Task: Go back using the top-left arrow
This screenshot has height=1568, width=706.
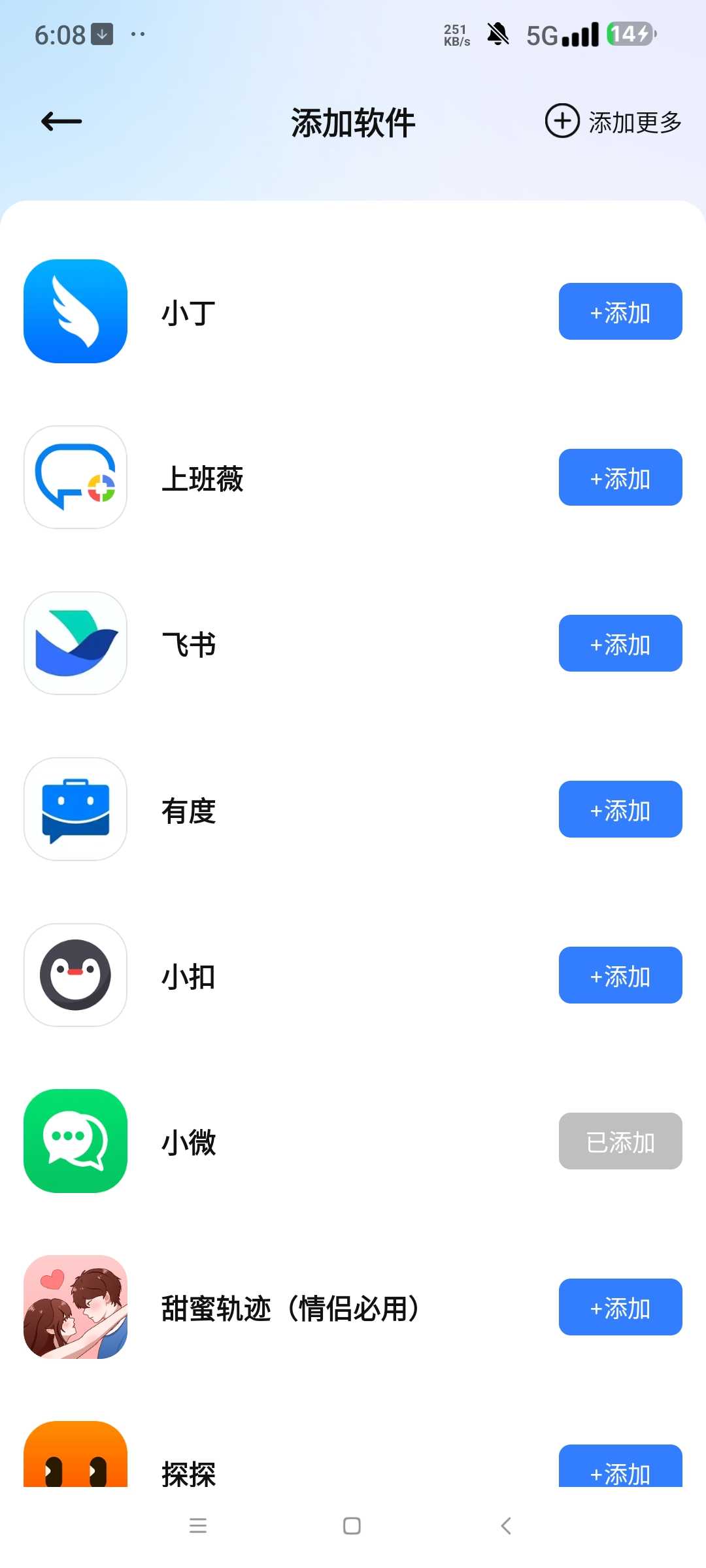Action: coord(61,122)
